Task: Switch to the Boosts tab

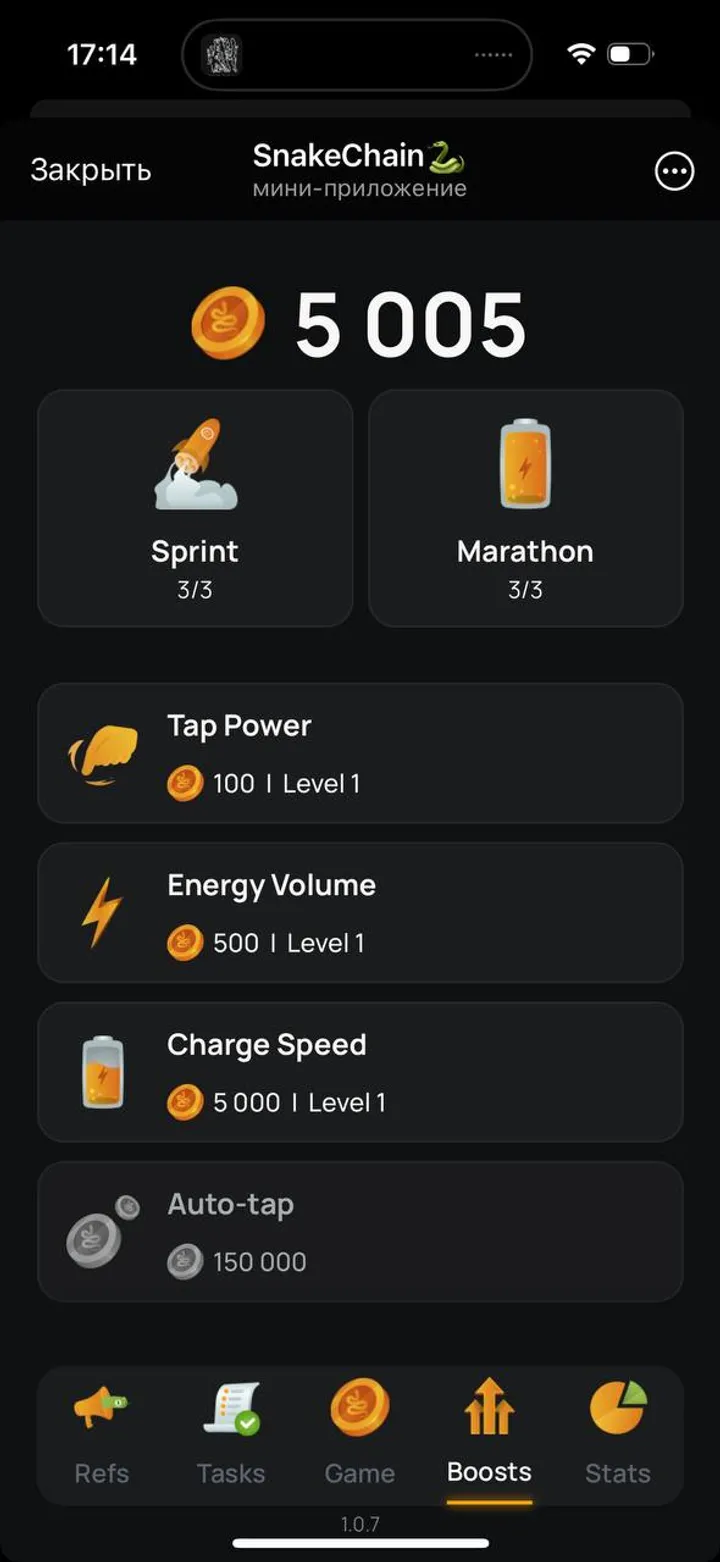Action: [488, 1434]
